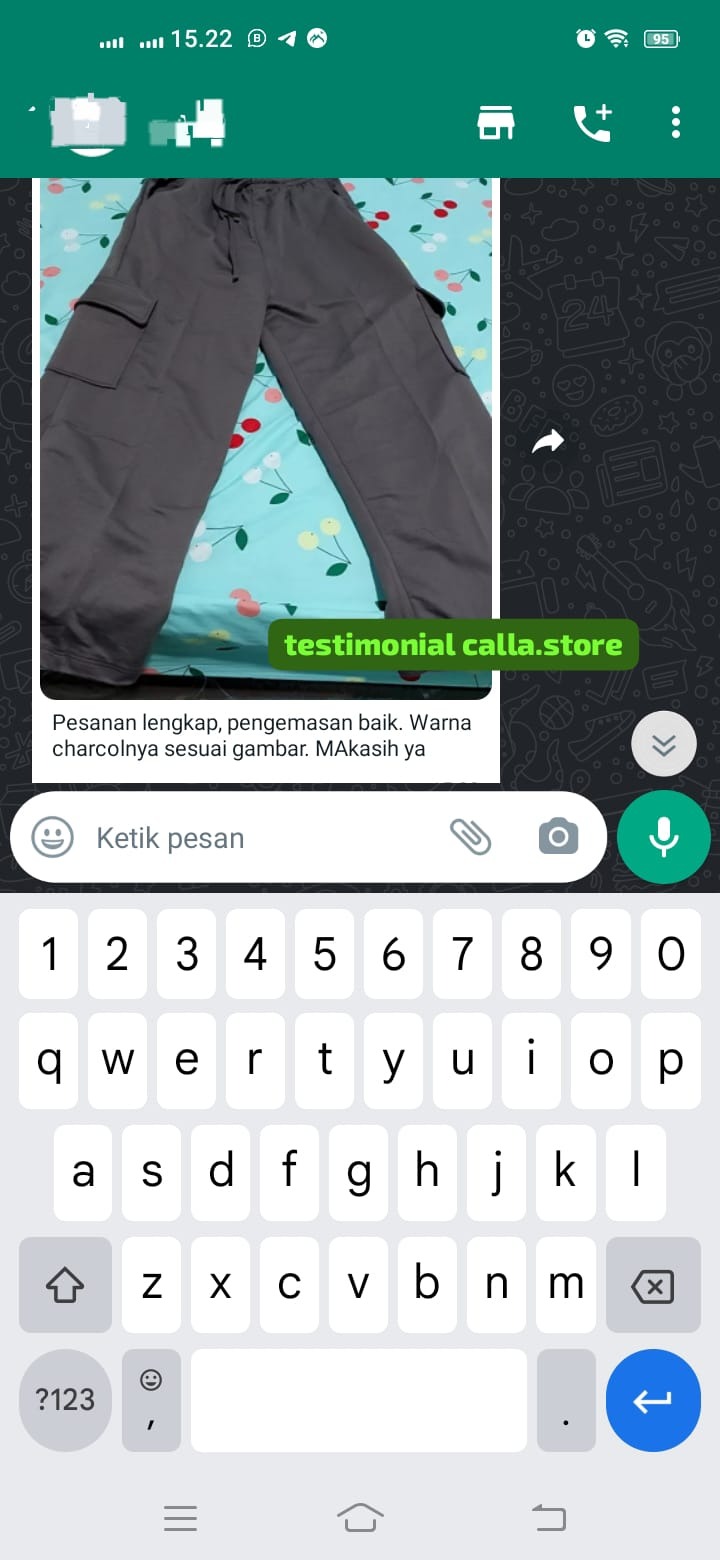Open the emoji picker in message box
This screenshot has height=1560, width=720.
(x=52, y=837)
